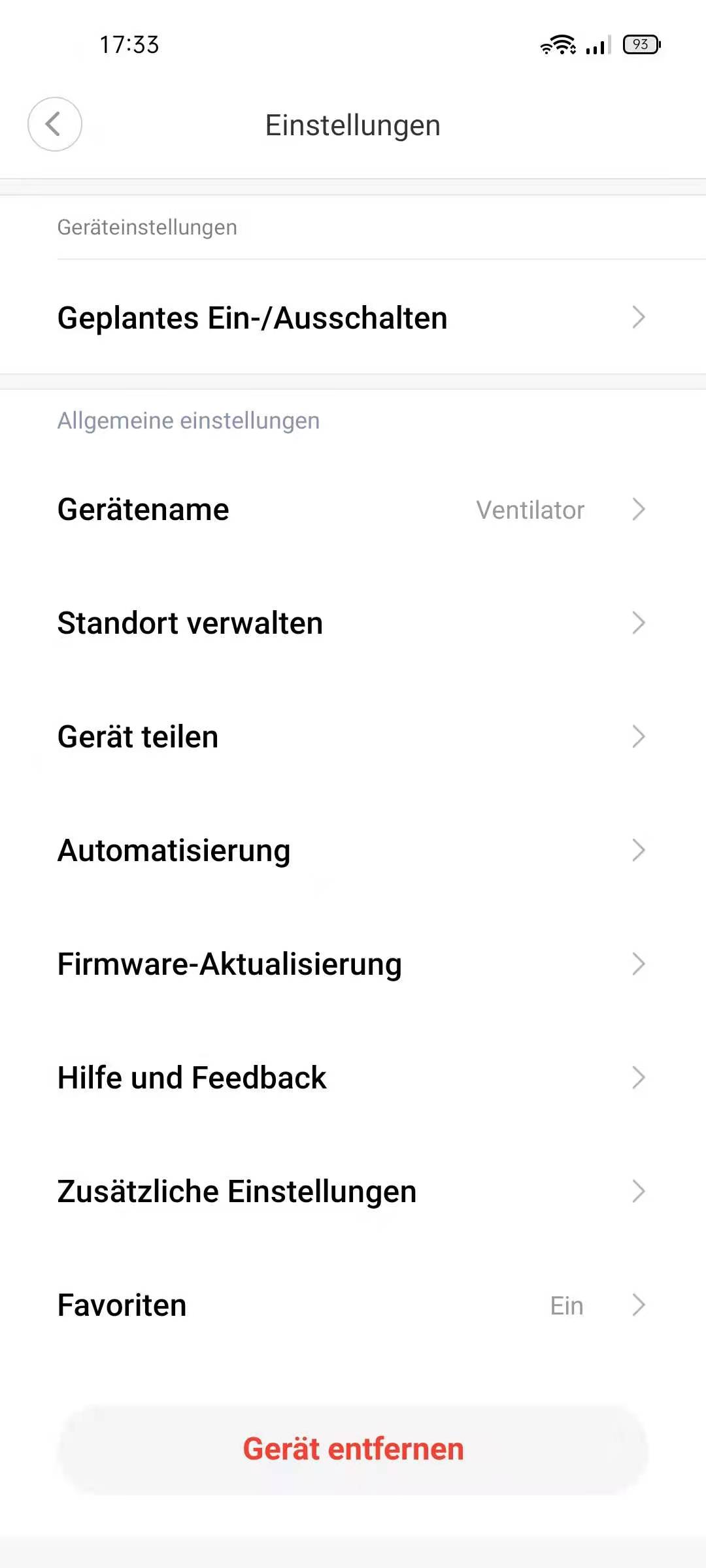This screenshot has height=1568, width=706.
Task: Open the Automatisierung row
Action: (x=353, y=851)
